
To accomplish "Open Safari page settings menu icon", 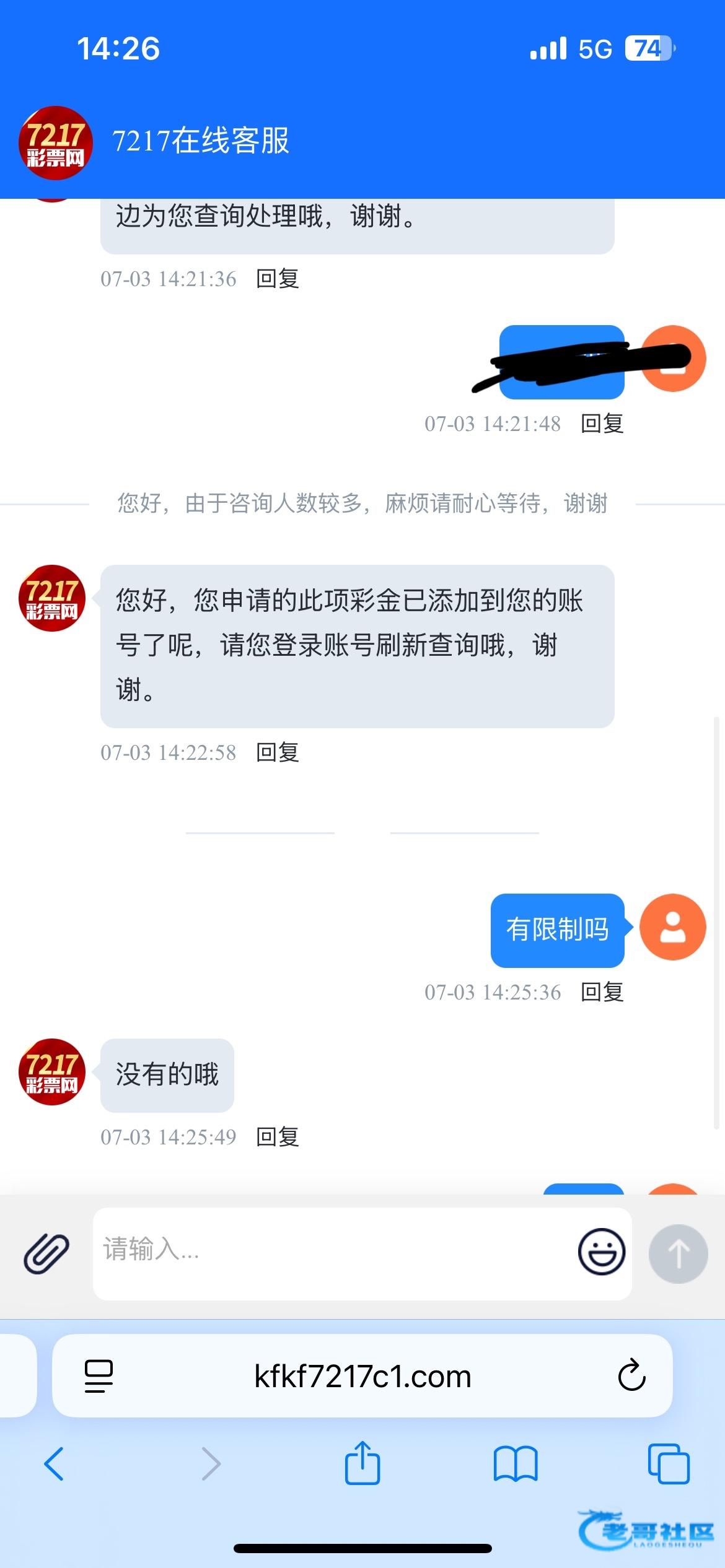I will [x=99, y=1376].
